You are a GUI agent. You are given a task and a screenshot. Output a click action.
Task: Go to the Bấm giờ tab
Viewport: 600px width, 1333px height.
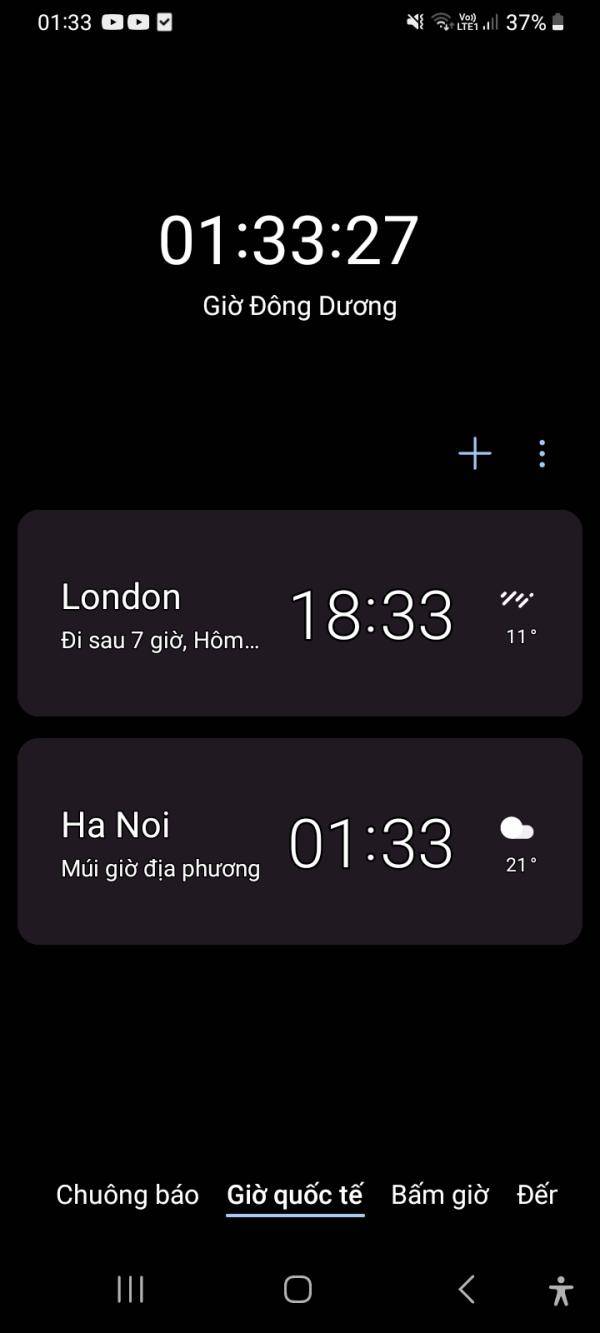(x=440, y=1194)
